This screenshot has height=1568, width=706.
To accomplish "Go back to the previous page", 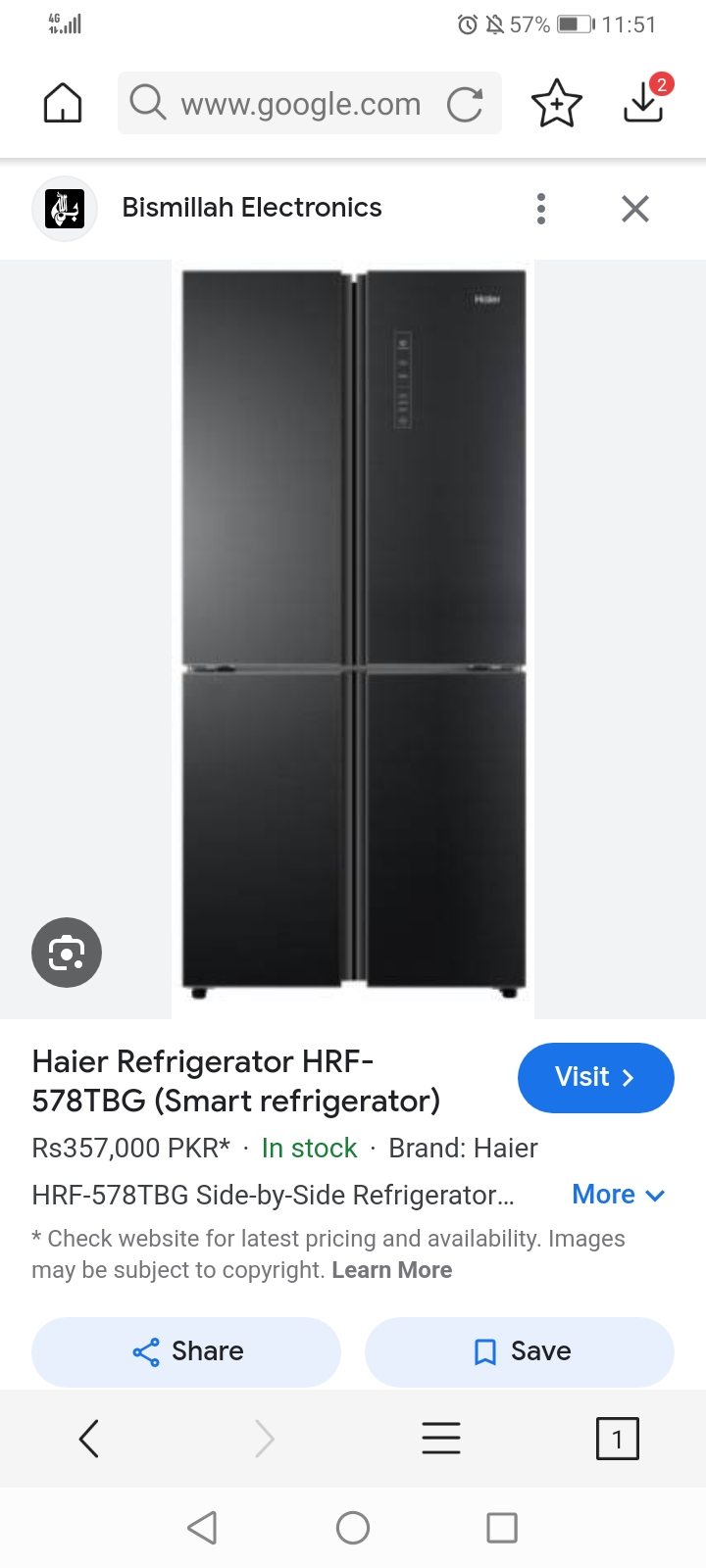I will tap(89, 1439).
